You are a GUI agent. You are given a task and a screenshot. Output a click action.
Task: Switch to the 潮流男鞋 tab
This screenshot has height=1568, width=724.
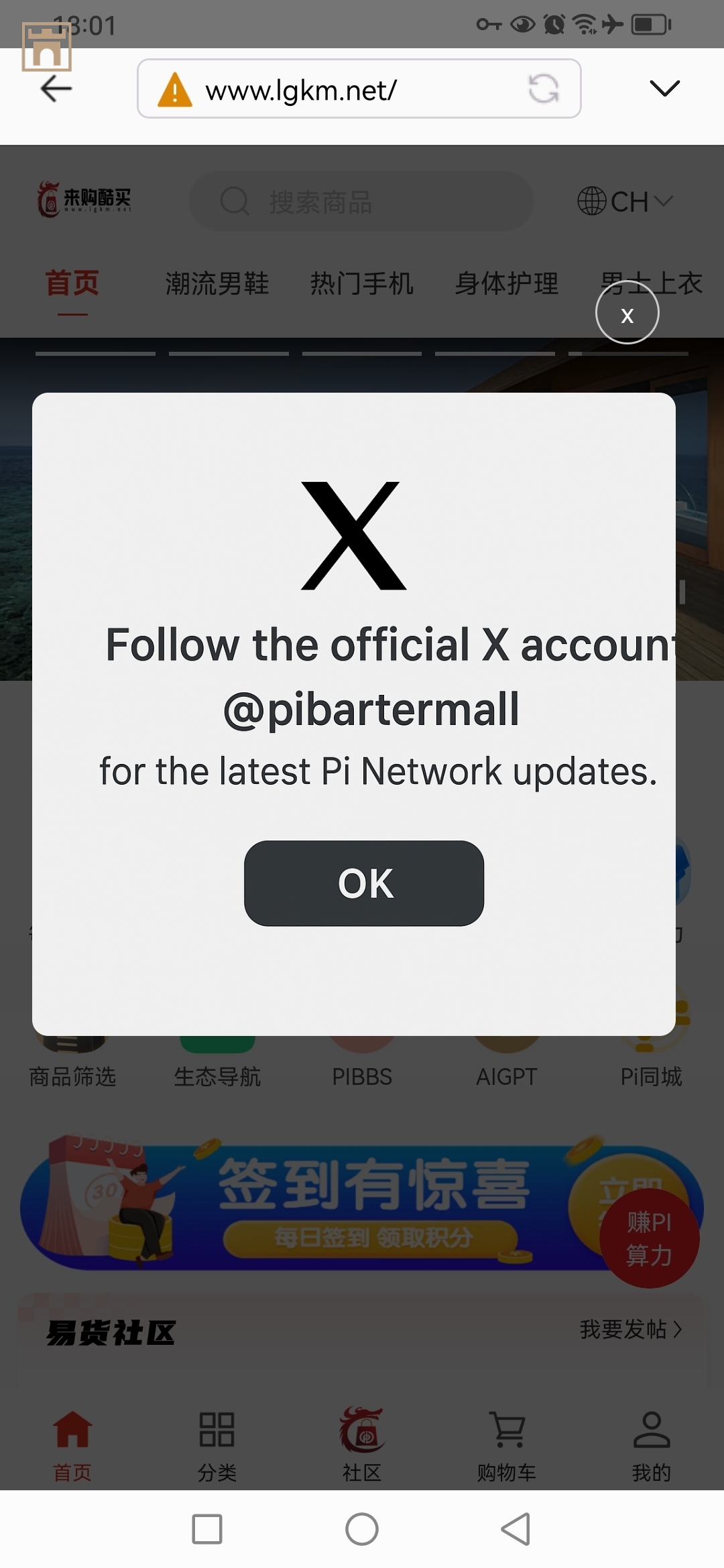pyautogui.click(x=217, y=283)
